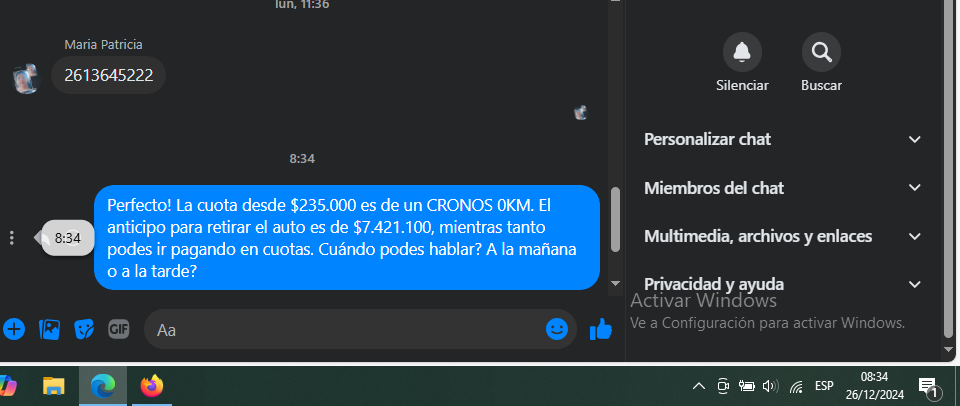Choose a sticker to send
This screenshot has width=960, height=406.
coord(84,328)
